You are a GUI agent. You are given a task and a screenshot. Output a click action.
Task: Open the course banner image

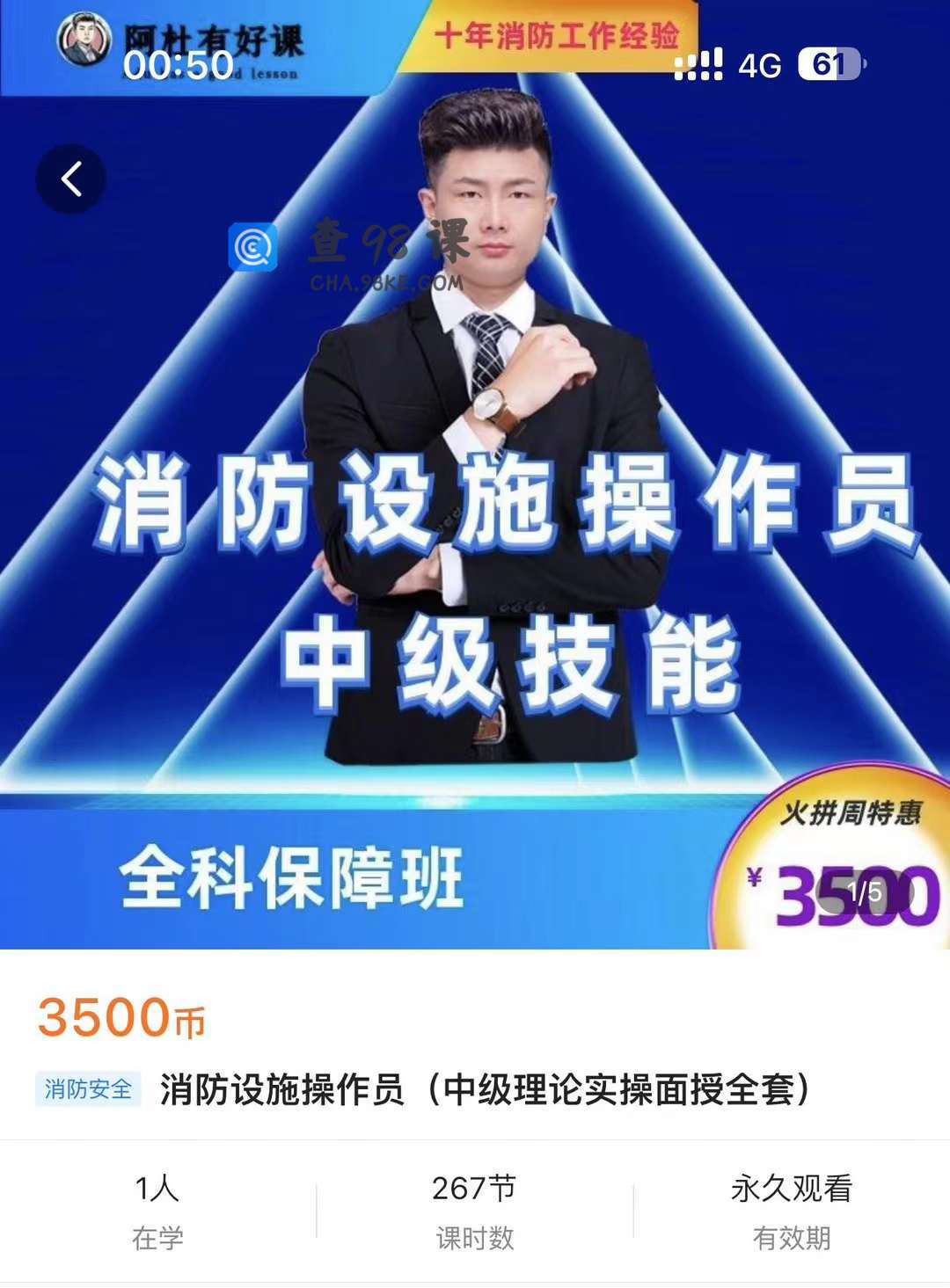click(x=475, y=528)
